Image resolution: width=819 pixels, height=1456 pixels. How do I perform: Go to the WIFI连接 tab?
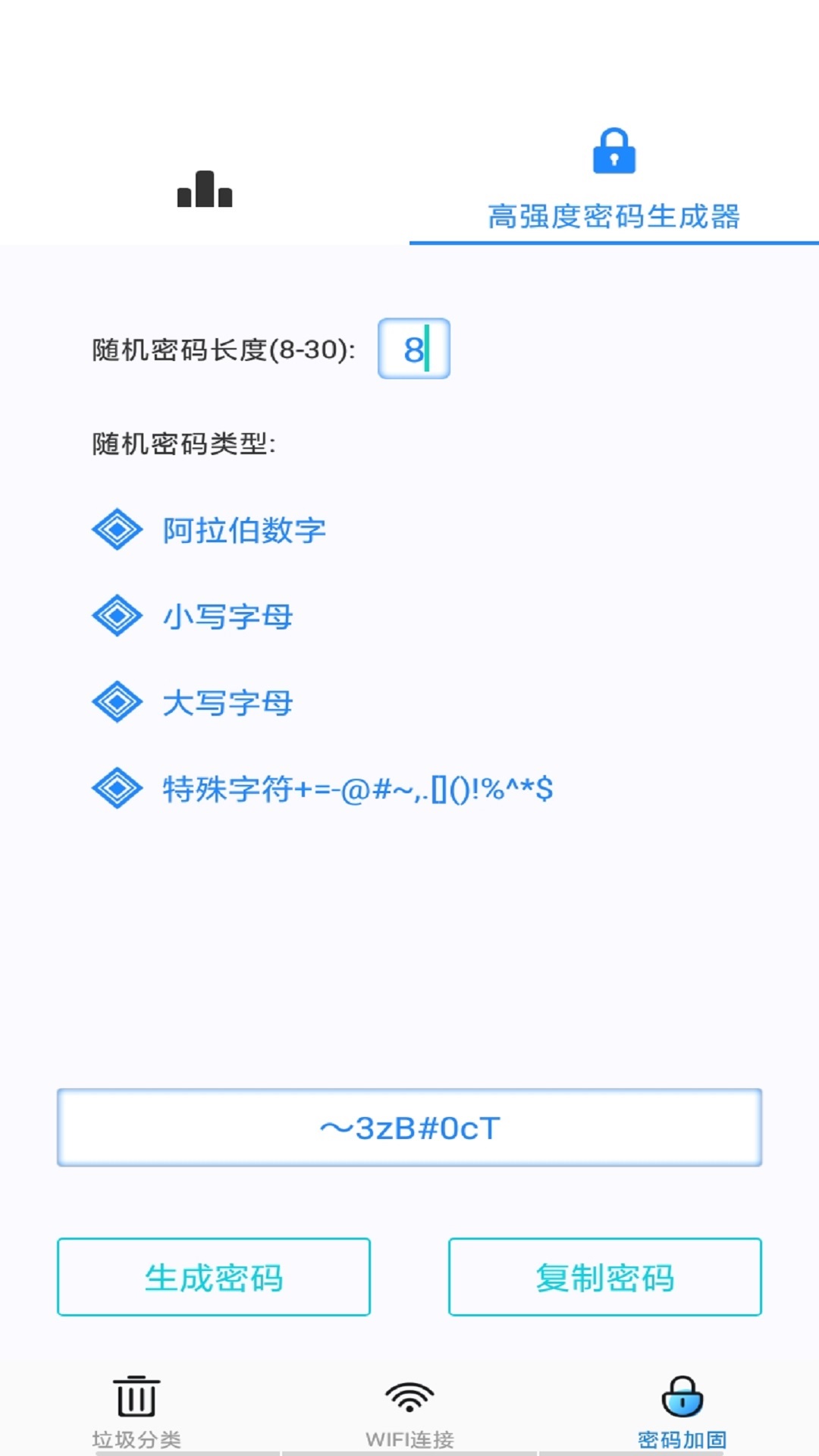pos(409,1410)
